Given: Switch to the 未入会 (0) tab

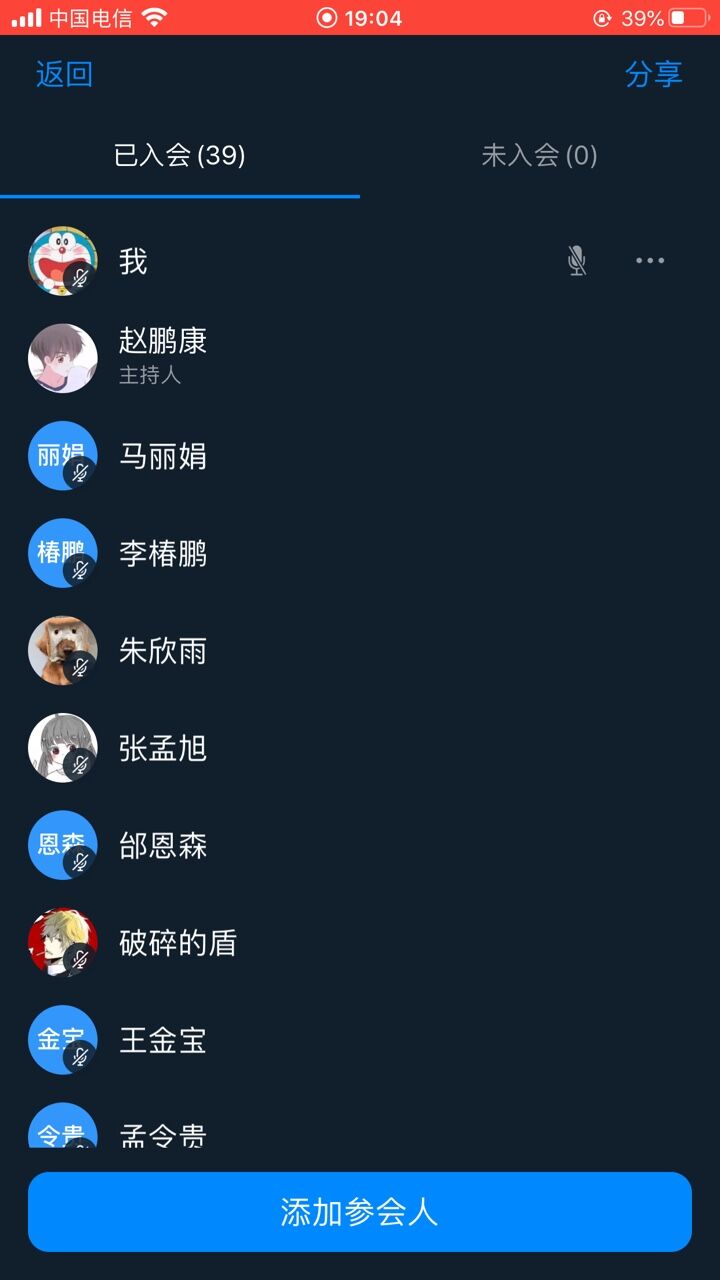Looking at the screenshot, I should (x=539, y=156).
